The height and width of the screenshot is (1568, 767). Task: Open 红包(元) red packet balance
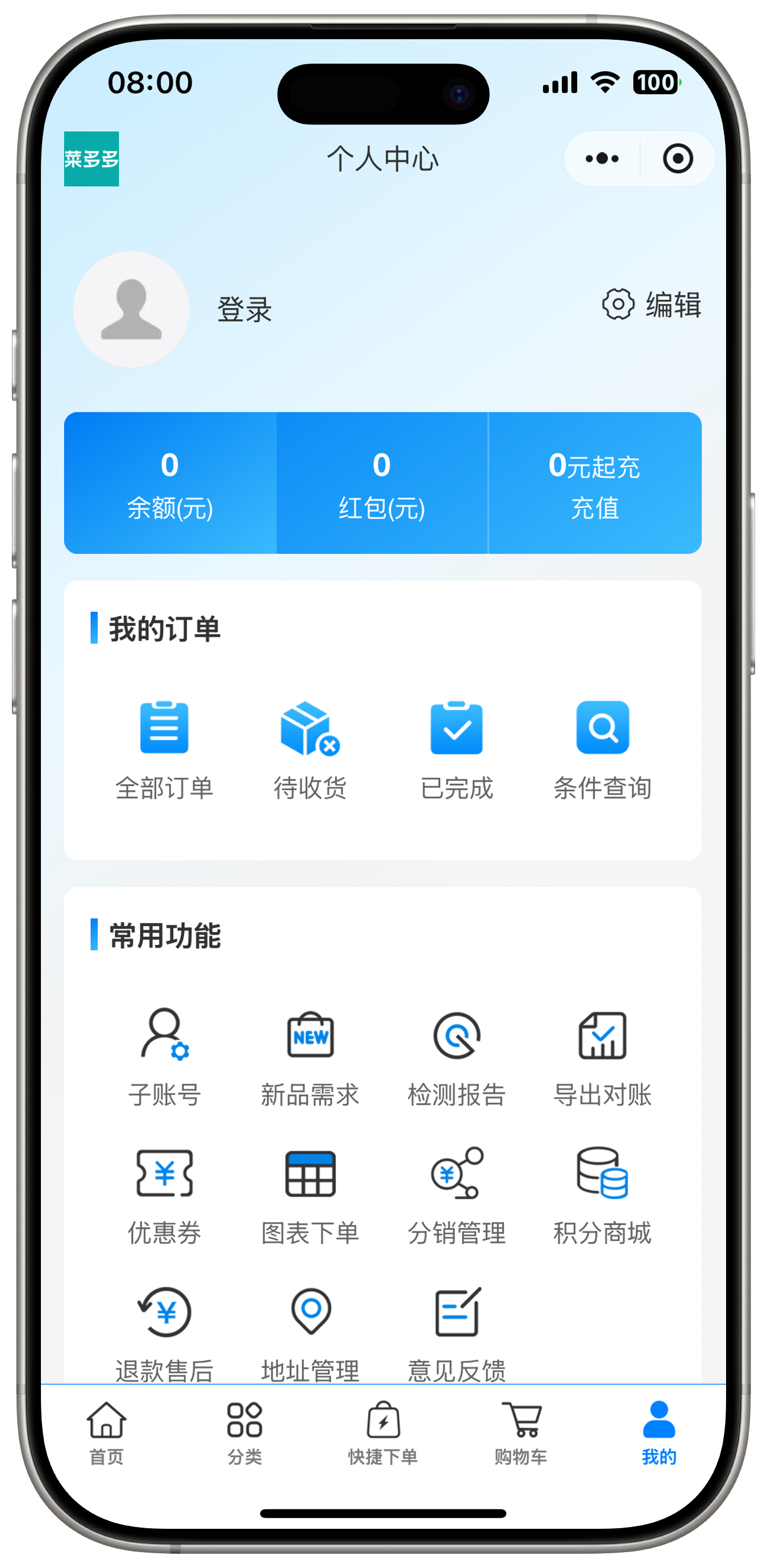(382, 483)
